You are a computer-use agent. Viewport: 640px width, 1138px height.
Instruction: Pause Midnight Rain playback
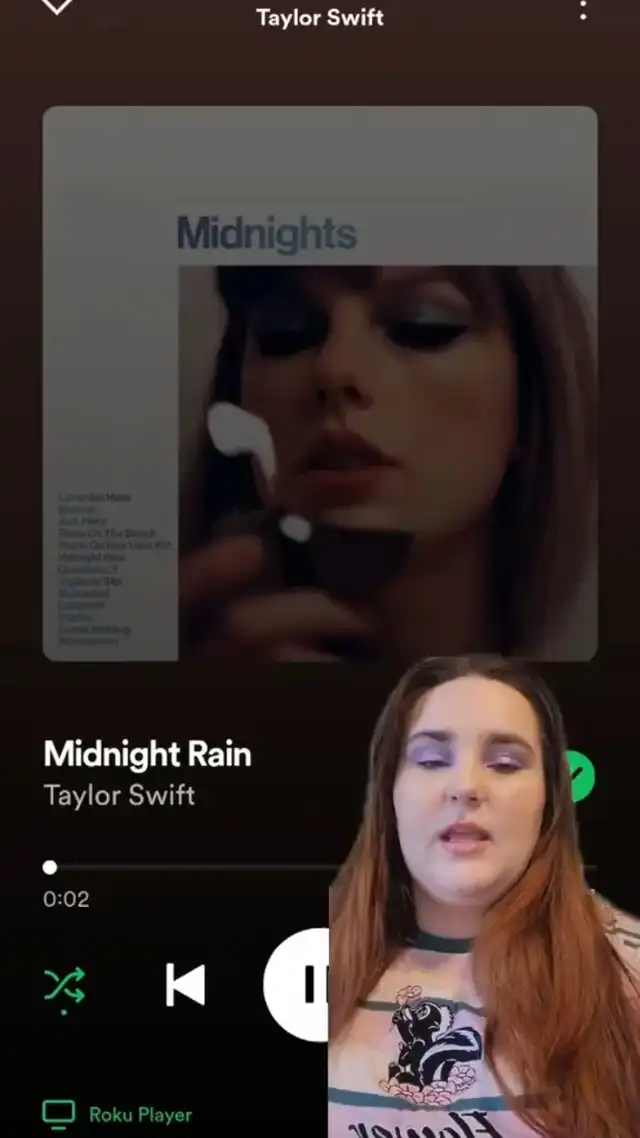click(297, 985)
